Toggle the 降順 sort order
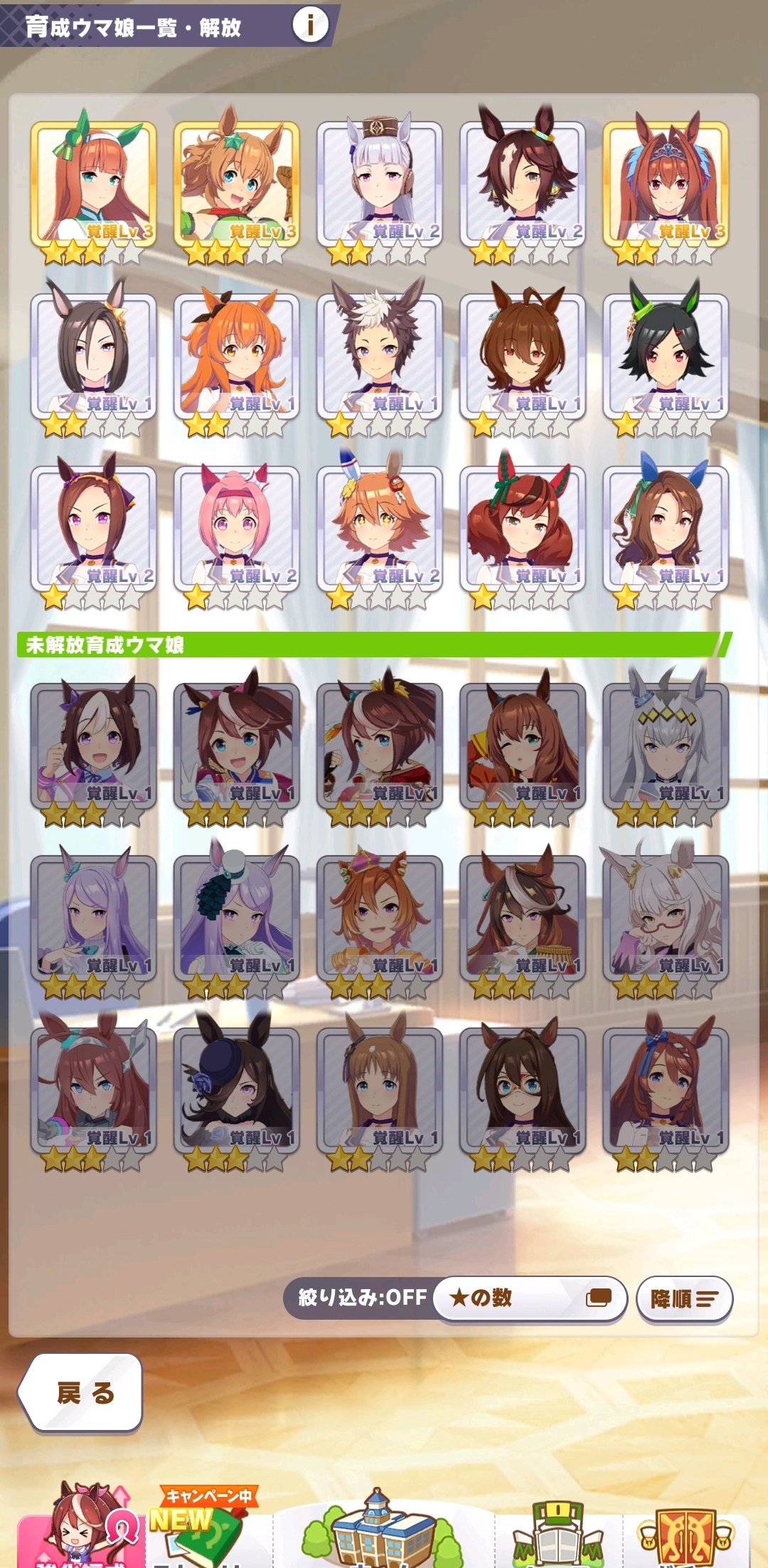The image size is (768, 1568). coord(684,1299)
